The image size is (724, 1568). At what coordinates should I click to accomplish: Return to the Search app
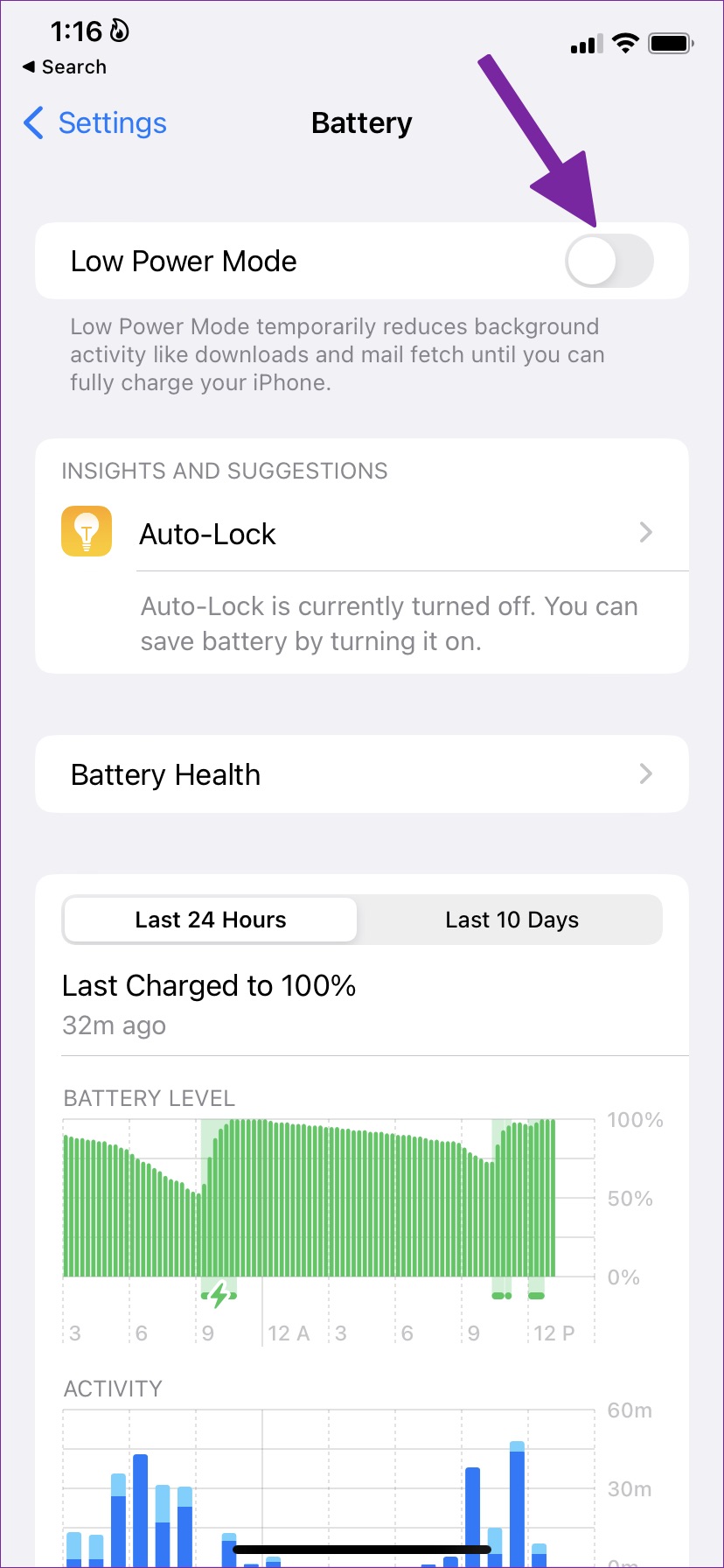pyautogui.click(x=65, y=67)
